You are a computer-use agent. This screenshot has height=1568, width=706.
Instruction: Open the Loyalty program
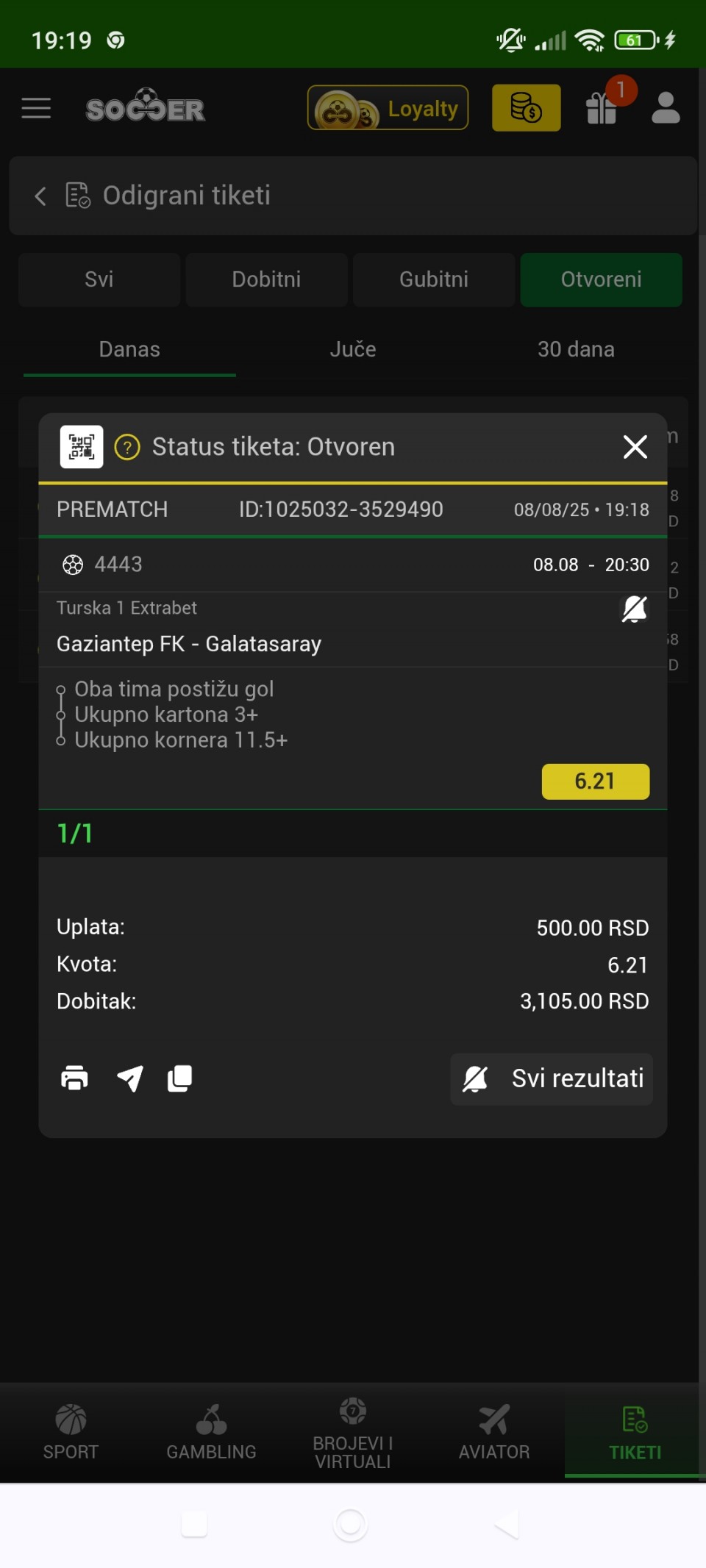click(x=388, y=108)
